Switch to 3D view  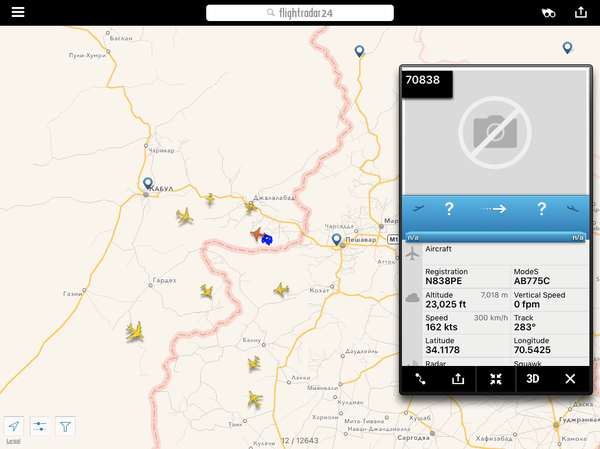click(x=533, y=379)
